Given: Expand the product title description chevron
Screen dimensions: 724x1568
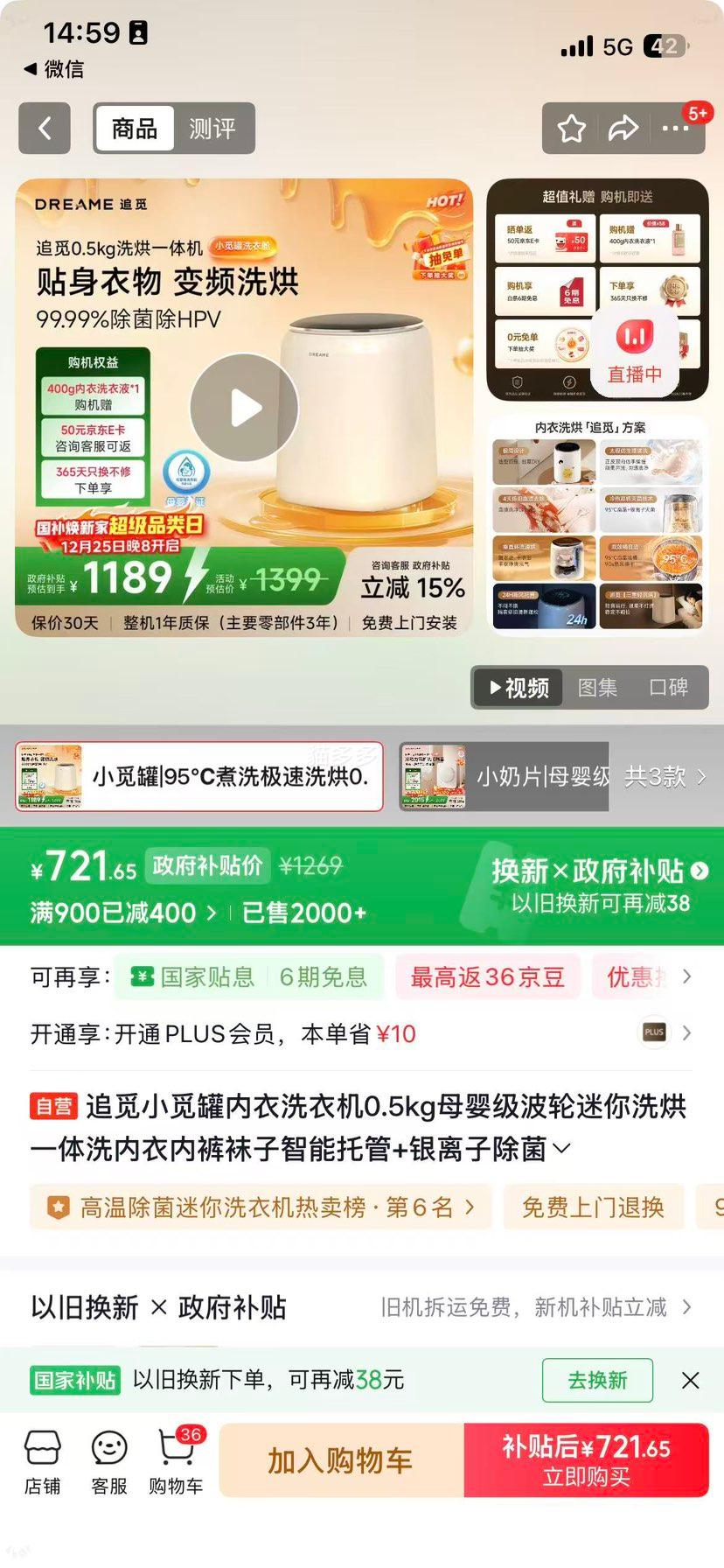Looking at the screenshot, I should click(x=562, y=1147).
